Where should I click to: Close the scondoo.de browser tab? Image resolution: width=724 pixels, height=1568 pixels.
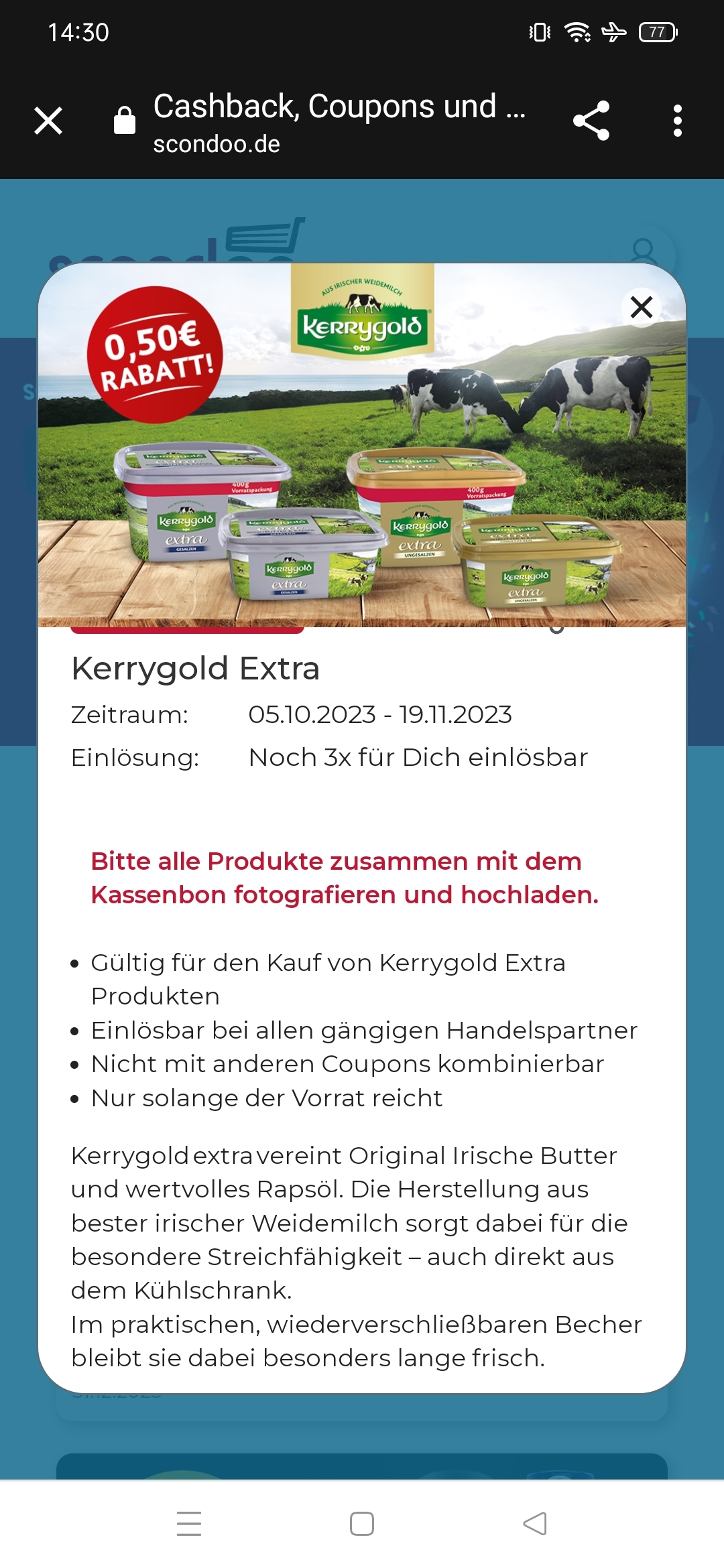(48, 121)
